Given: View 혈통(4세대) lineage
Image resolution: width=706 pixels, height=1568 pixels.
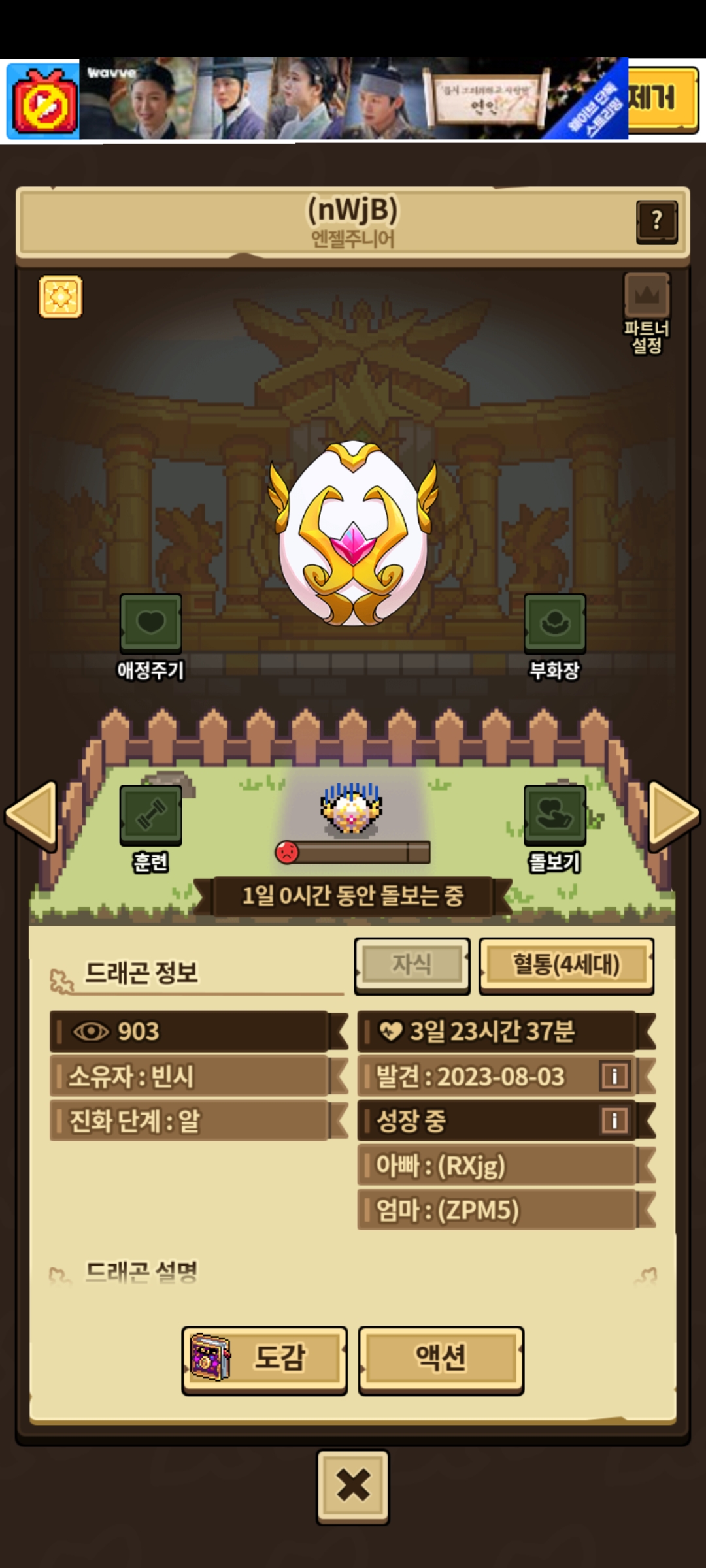Looking at the screenshot, I should 566,966.
